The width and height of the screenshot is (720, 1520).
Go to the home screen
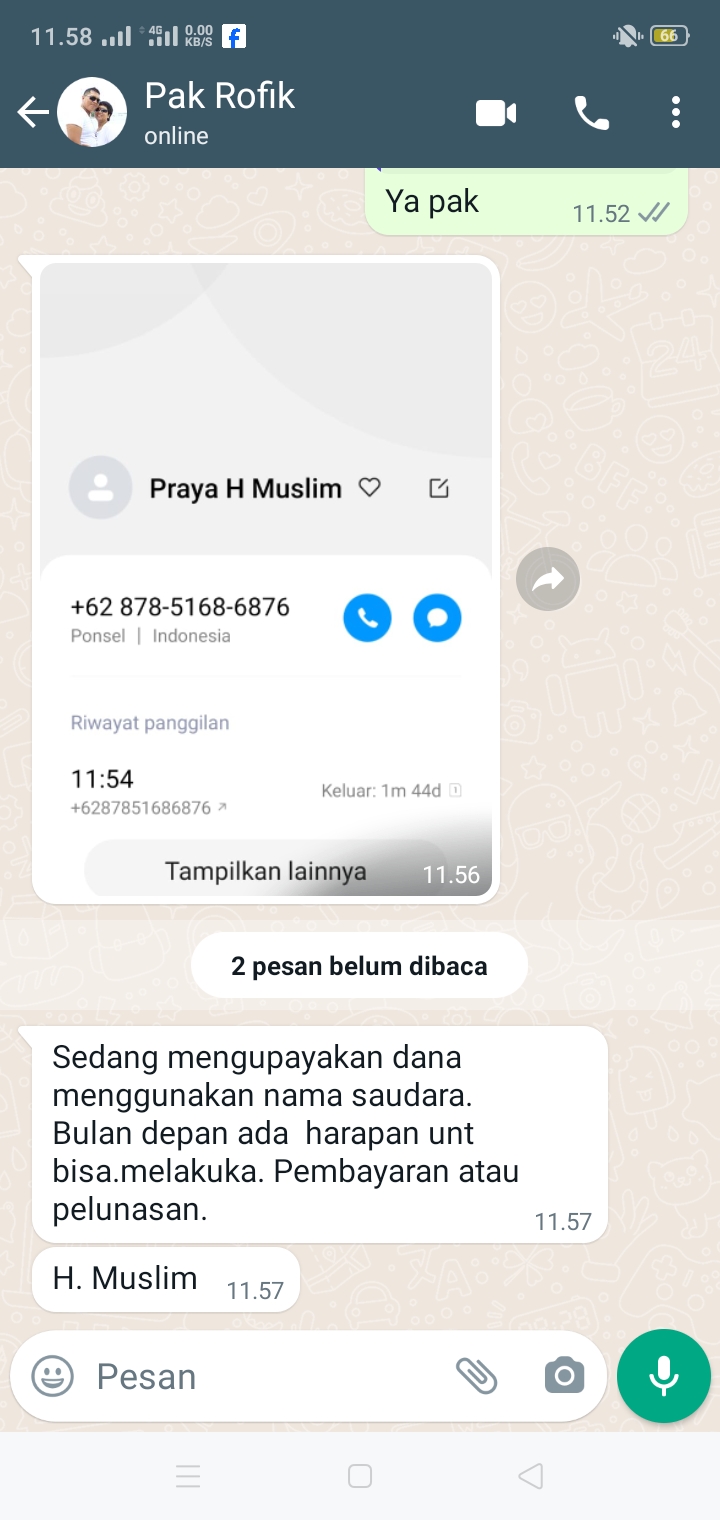pyautogui.click(x=360, y=1476)
